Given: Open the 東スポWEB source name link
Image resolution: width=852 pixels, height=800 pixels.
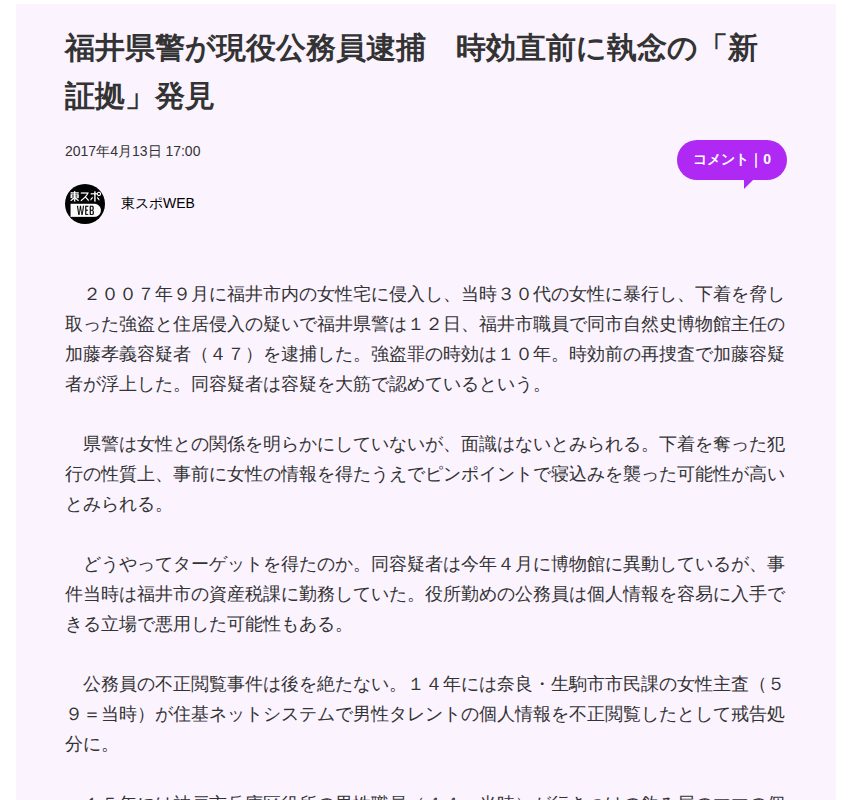Looking at the screenshot, I should pyautogui.click(x=158, y=203).
